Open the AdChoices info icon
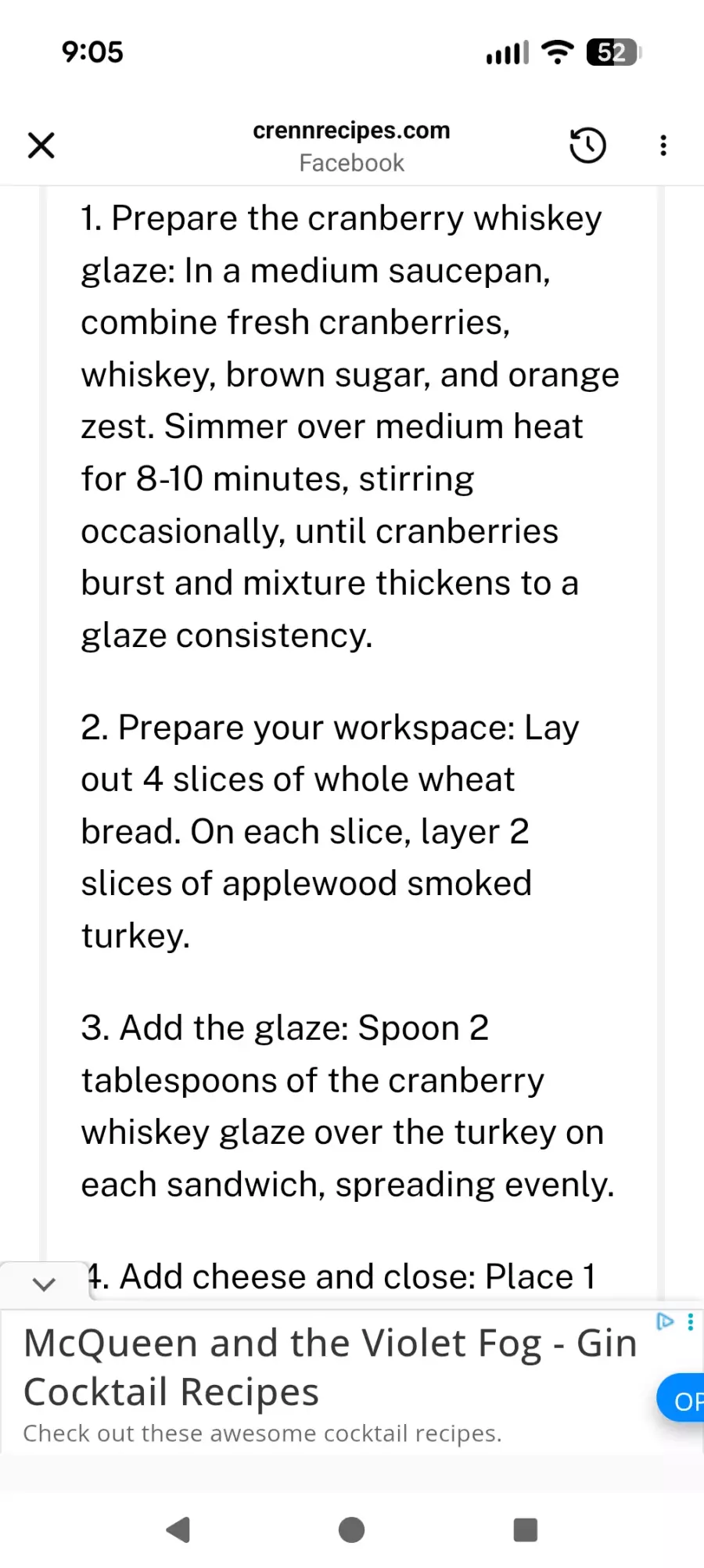 (665, 1322)
